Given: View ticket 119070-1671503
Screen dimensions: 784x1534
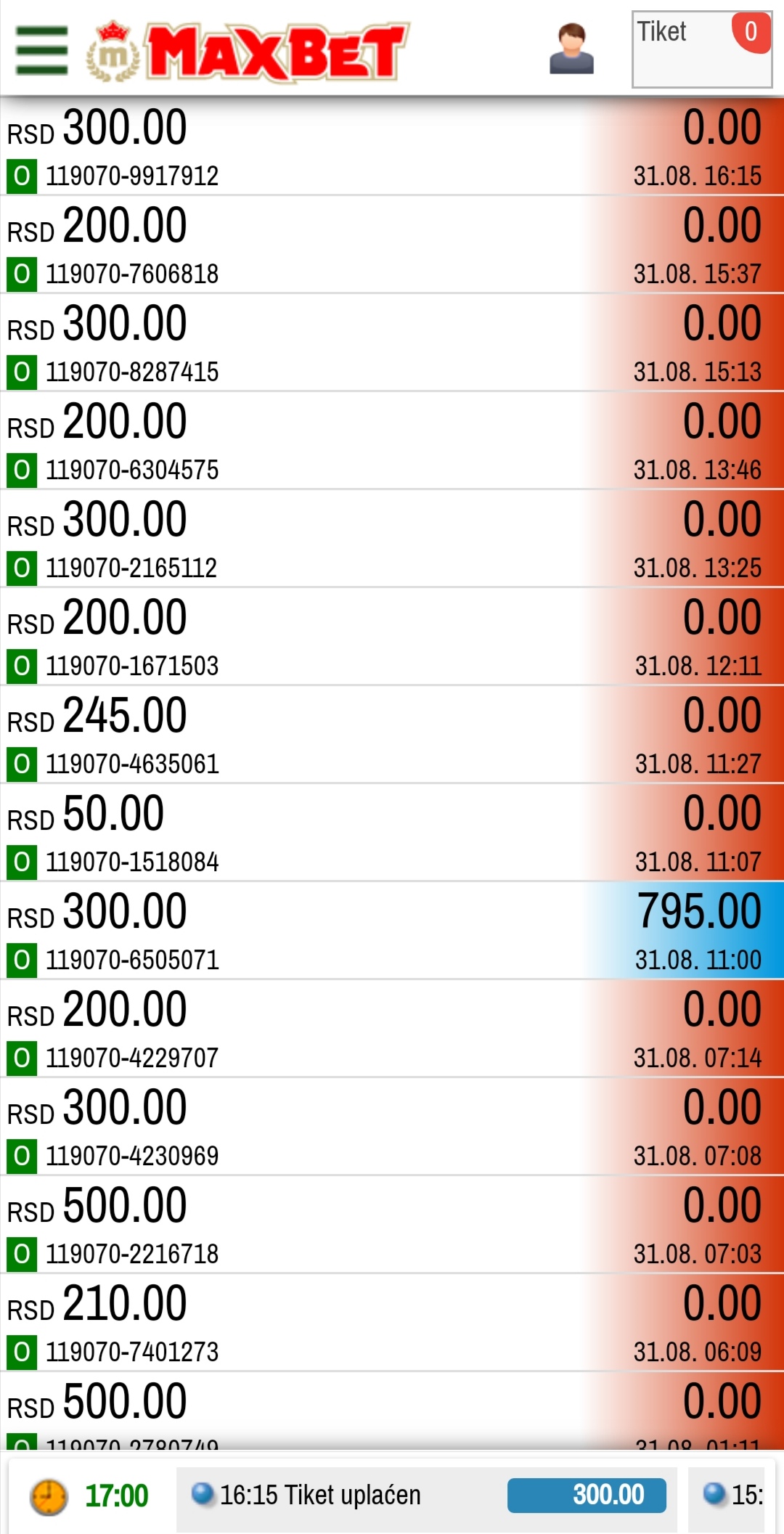Looking at the screenshot, I should click(x=392, y=637).
